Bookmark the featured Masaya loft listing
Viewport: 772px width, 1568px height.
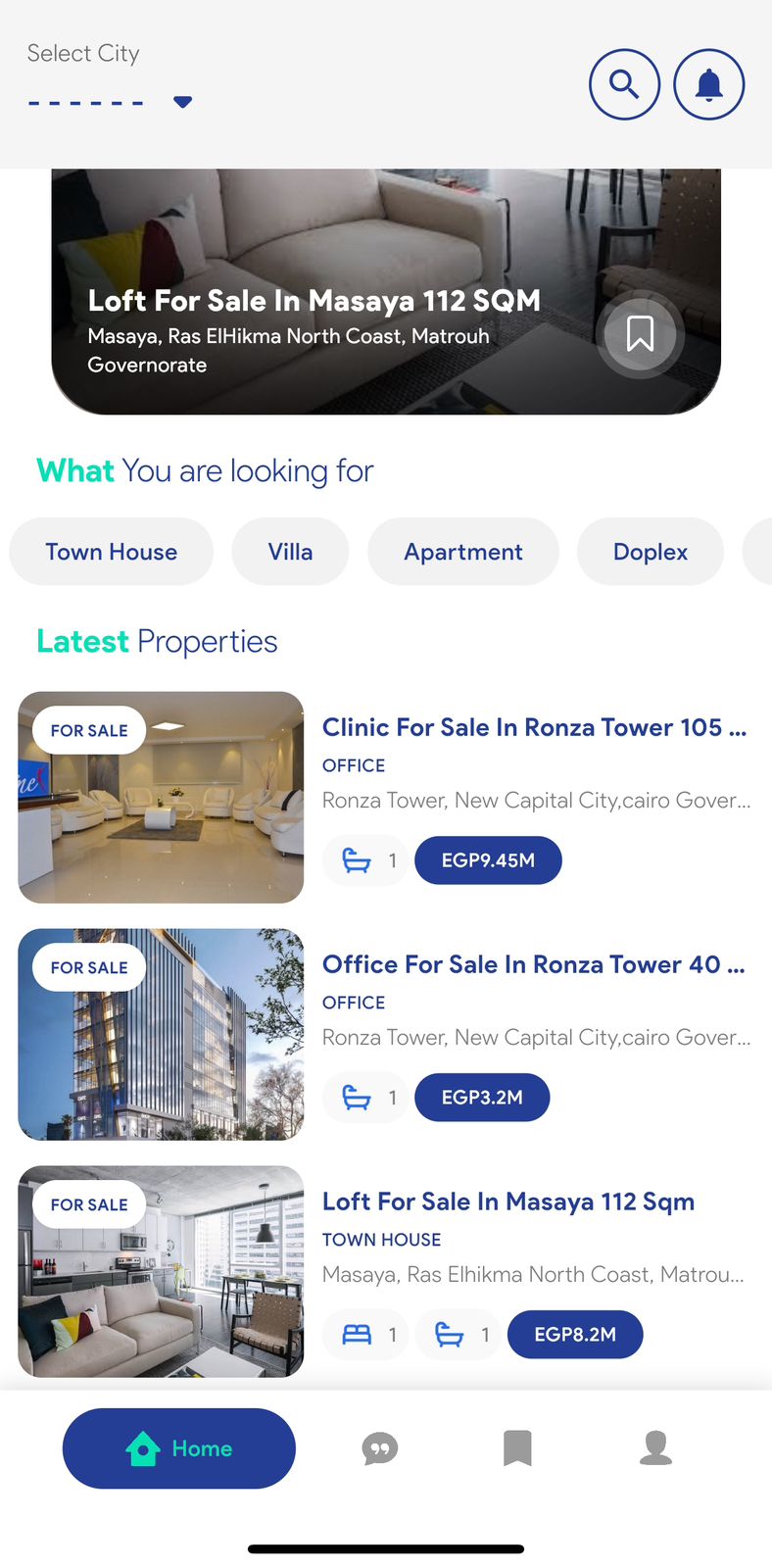point(639,334)
